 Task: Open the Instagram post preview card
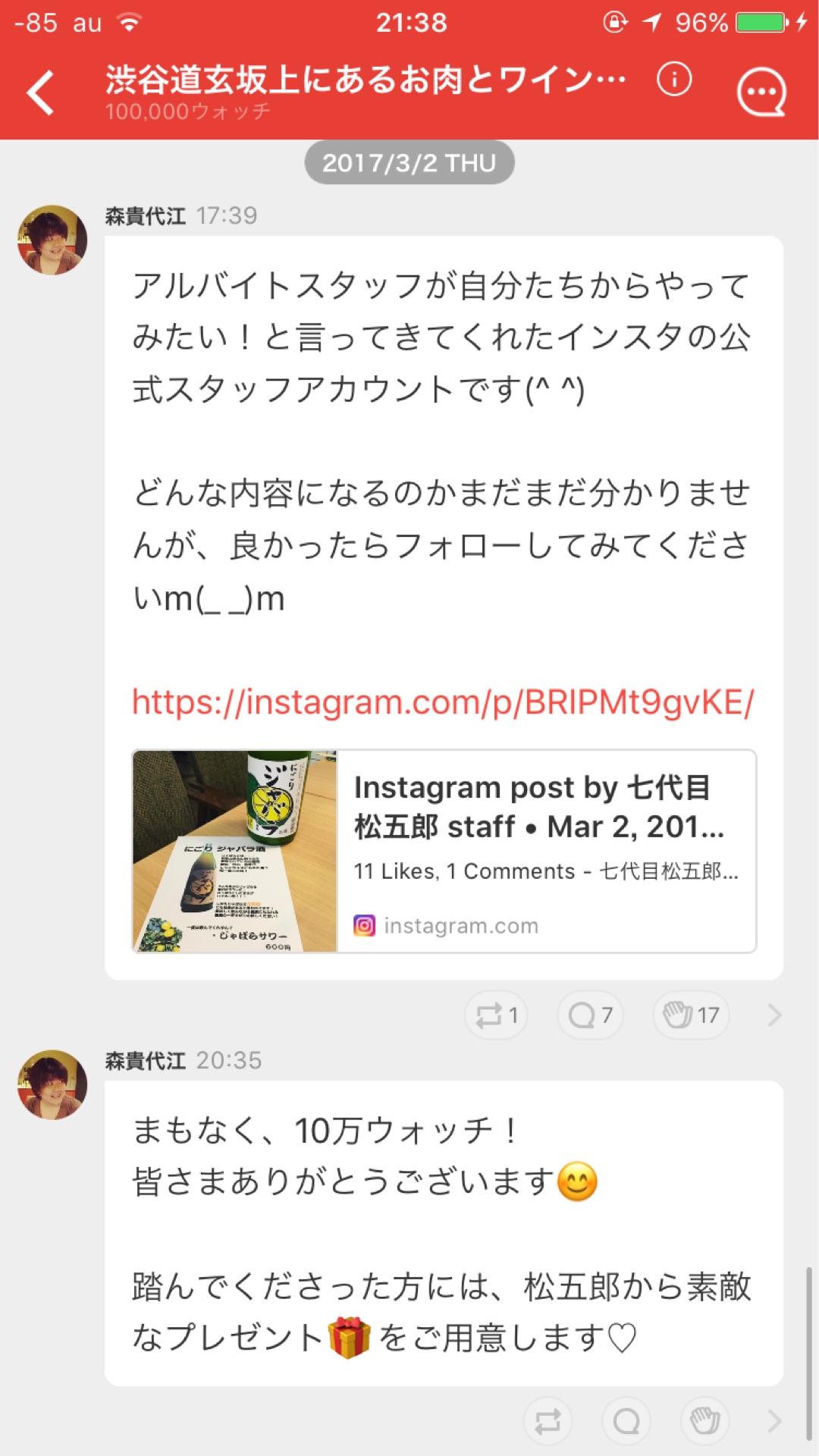[x=444, y=851]
